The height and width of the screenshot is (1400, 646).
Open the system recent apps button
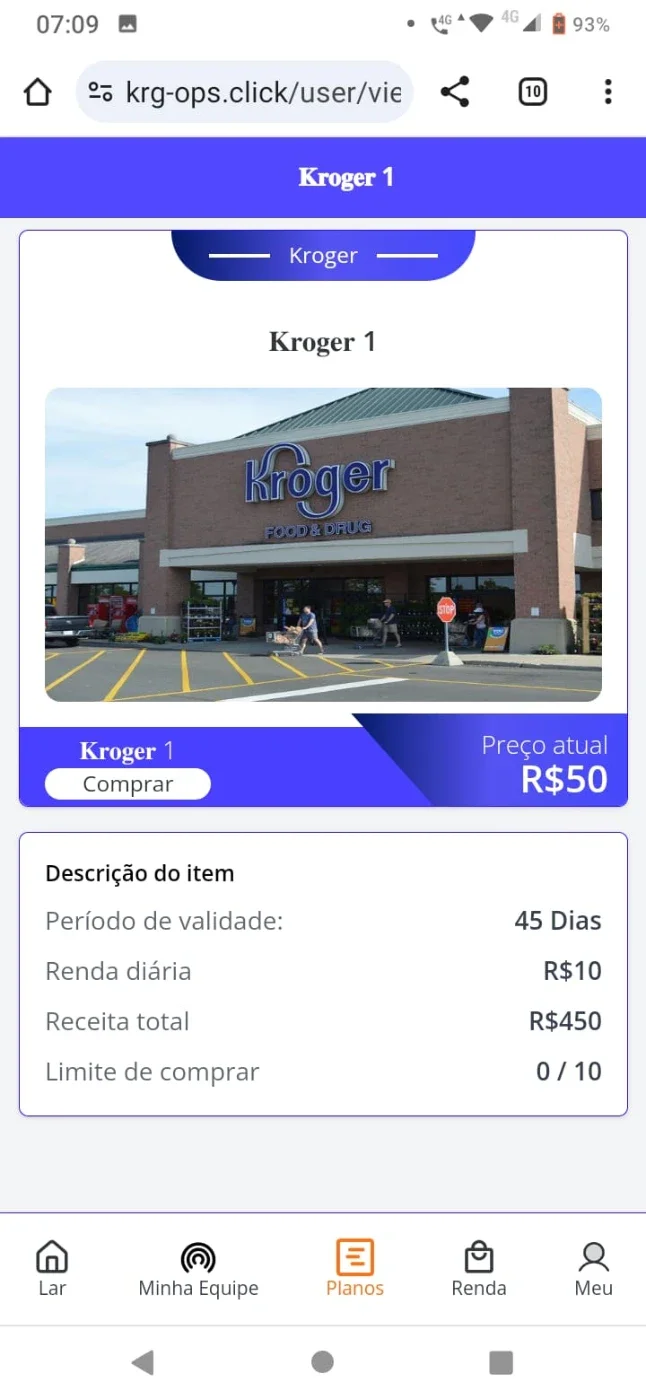click(500, 1361)
